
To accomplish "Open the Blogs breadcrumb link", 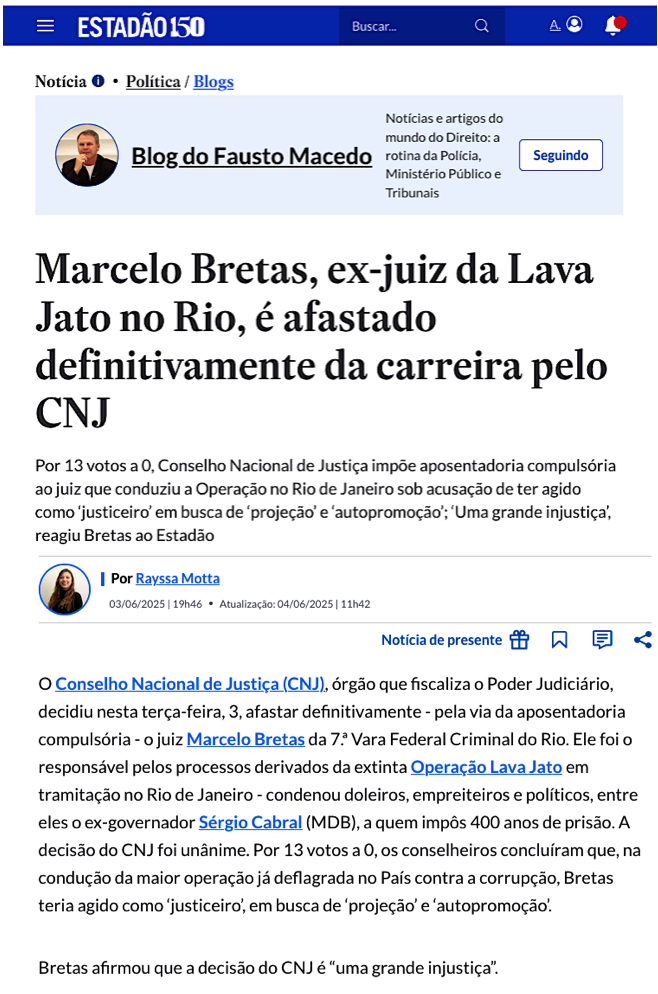I will point(213,82).
